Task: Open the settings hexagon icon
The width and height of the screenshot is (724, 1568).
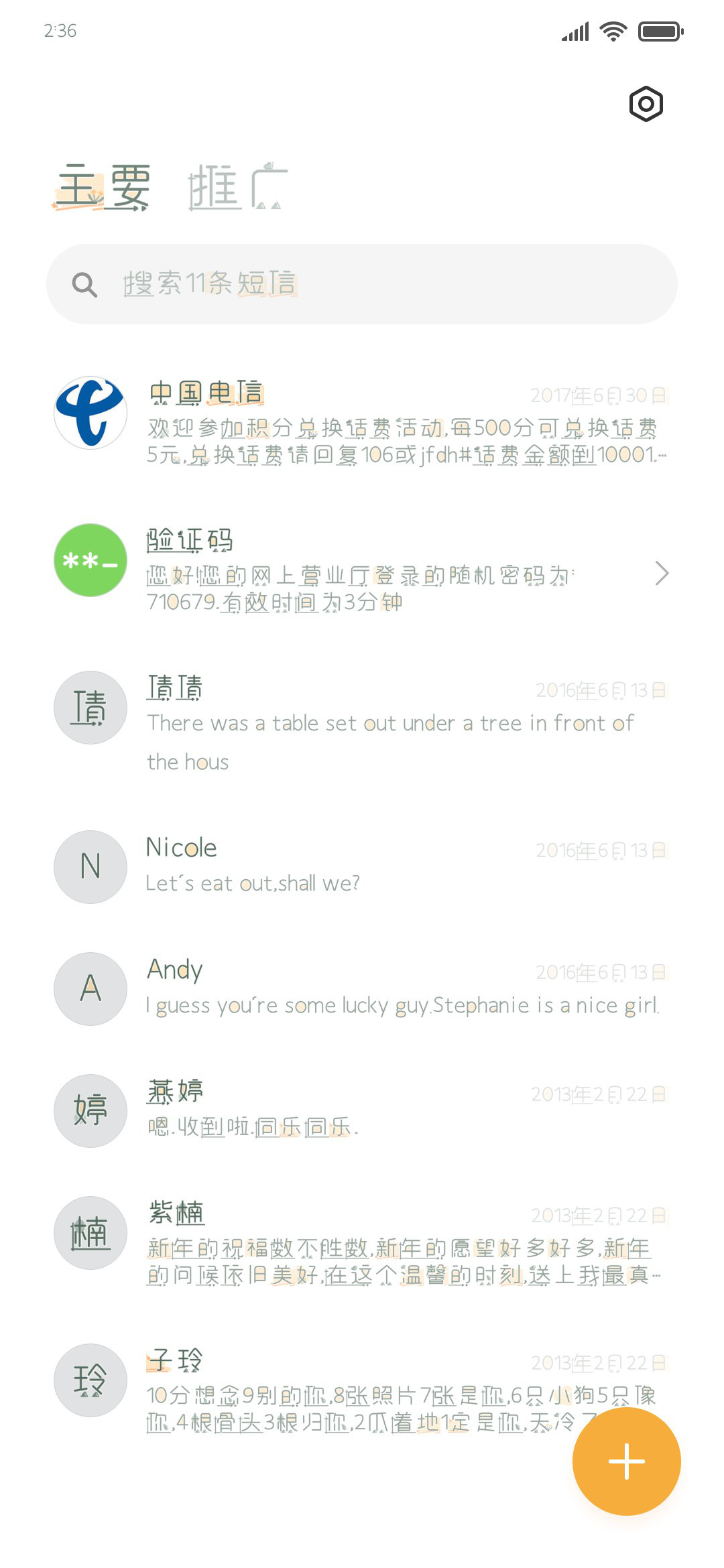Action: pos(646,104)
